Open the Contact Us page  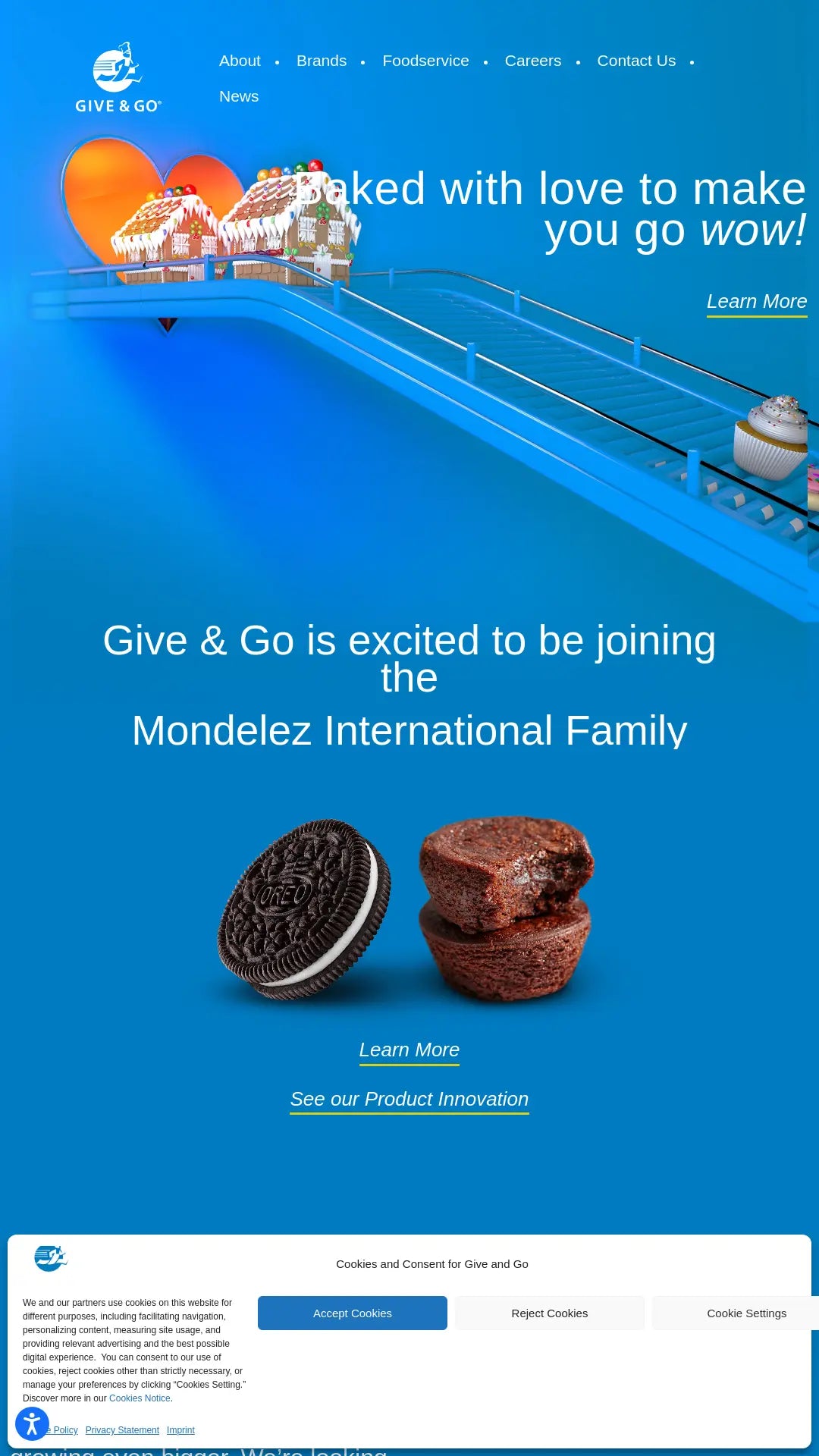(x=636, y=61)
